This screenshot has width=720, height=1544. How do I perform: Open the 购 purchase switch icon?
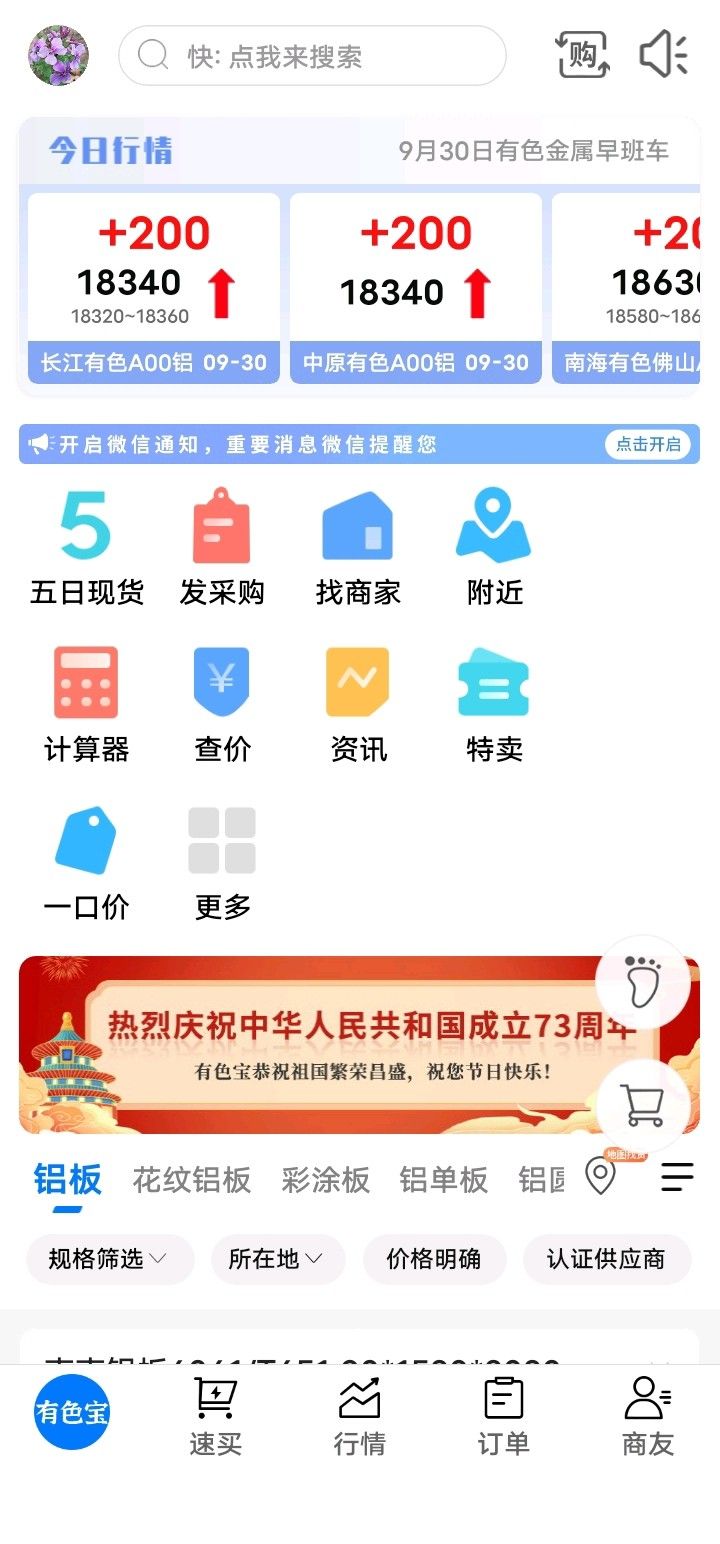(582, 54)
